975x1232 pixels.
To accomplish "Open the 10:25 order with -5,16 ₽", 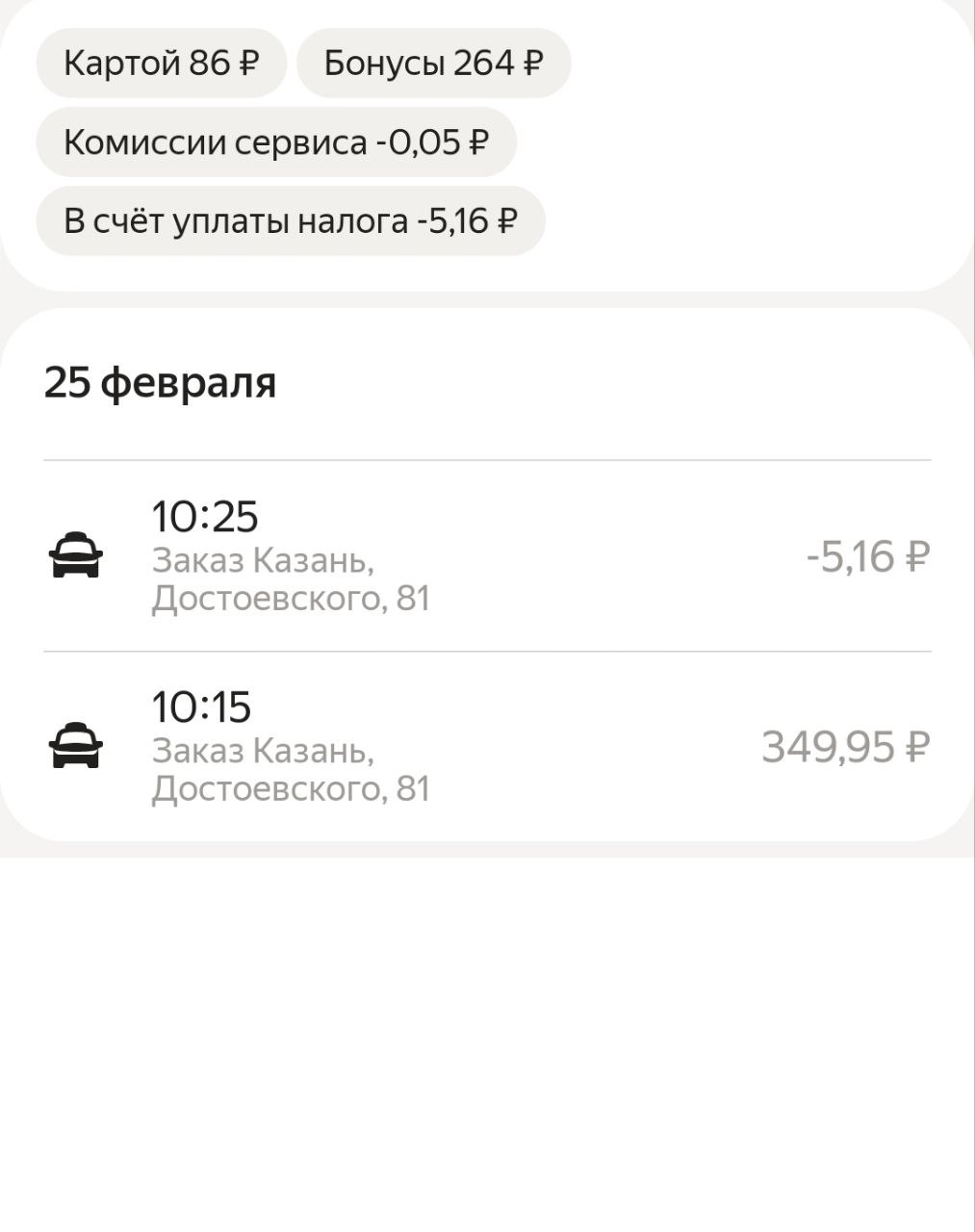I will pyautogui.click(x=487, y=556).
